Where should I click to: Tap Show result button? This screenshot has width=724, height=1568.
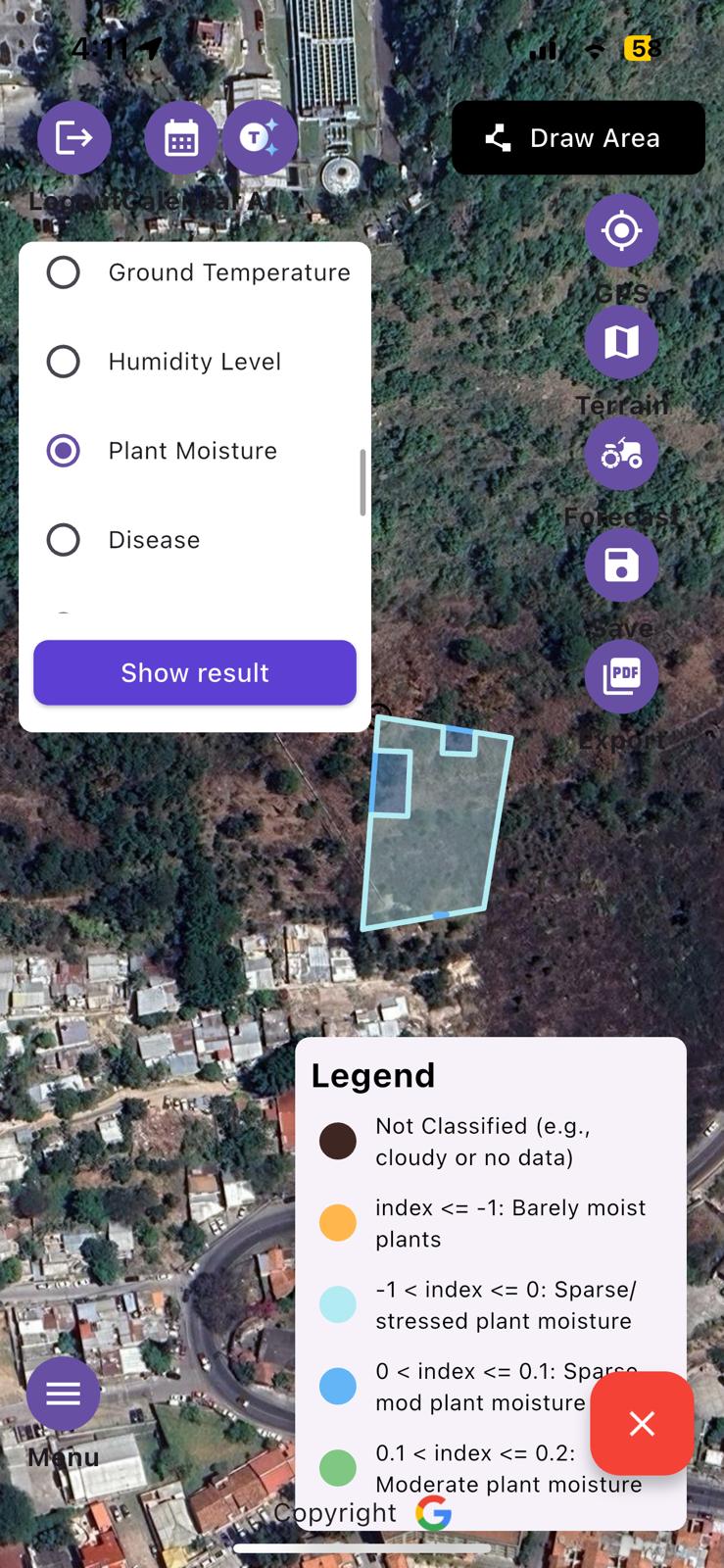click(x=195, y=673)
